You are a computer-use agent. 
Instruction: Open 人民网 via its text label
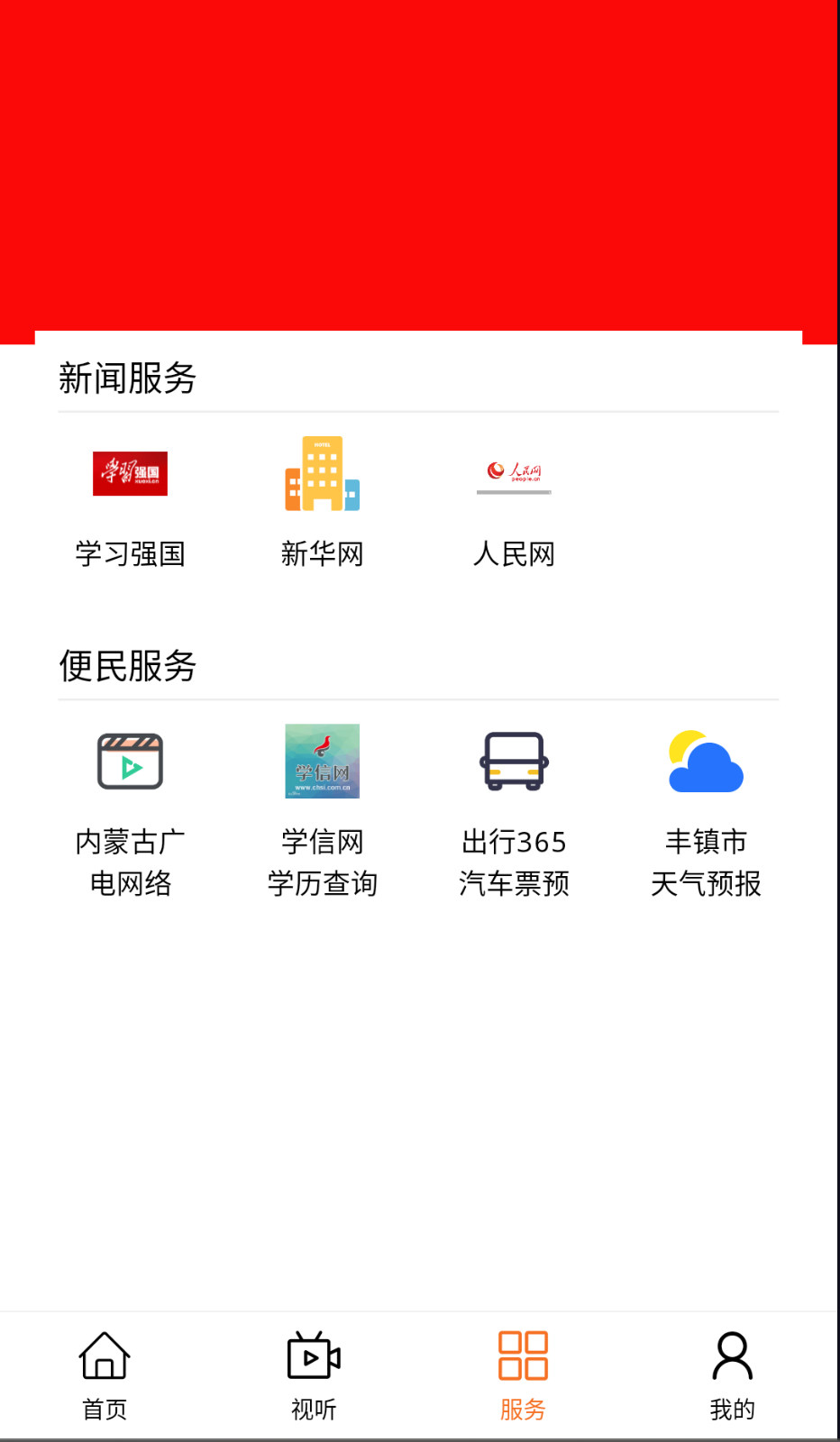(x=514, y=555)
